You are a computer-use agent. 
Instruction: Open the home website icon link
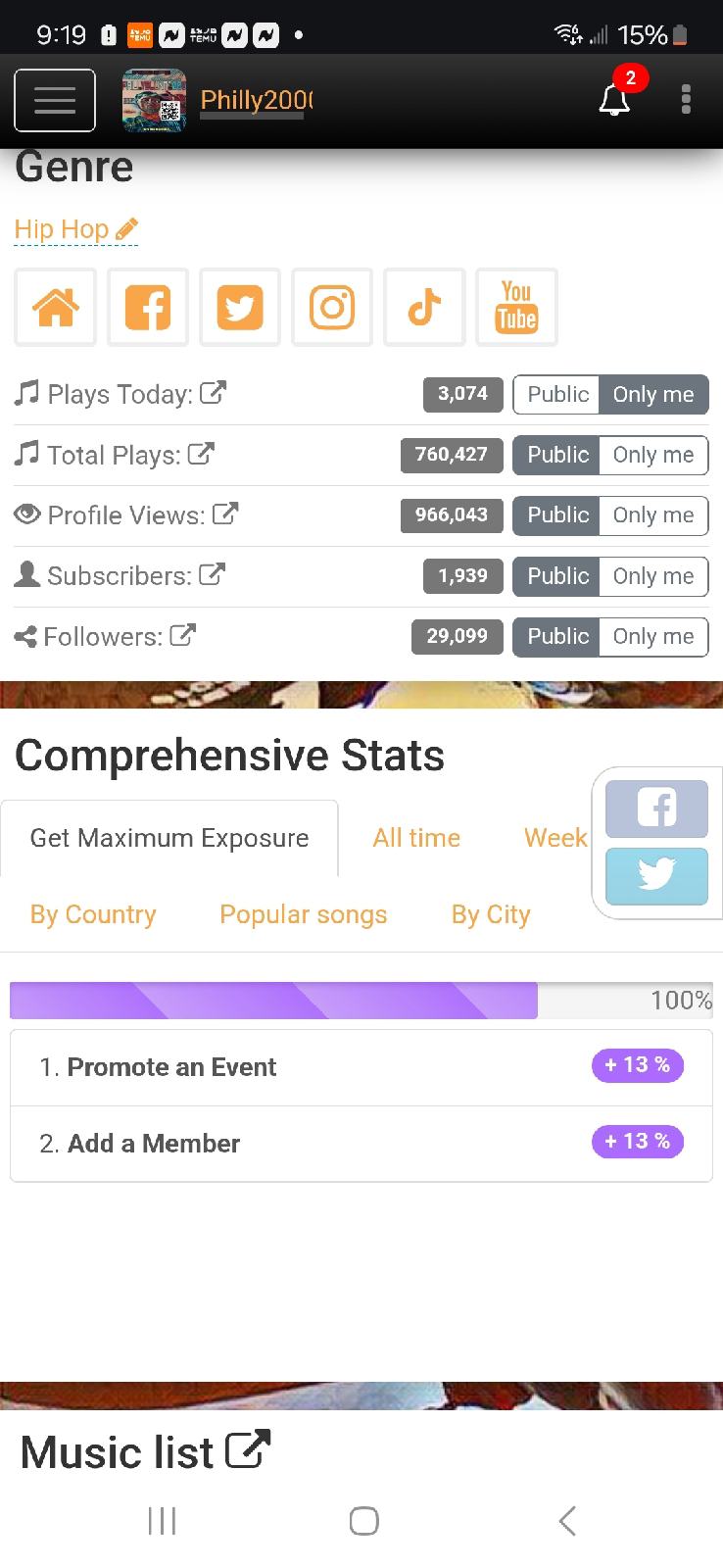pos(56,308)
